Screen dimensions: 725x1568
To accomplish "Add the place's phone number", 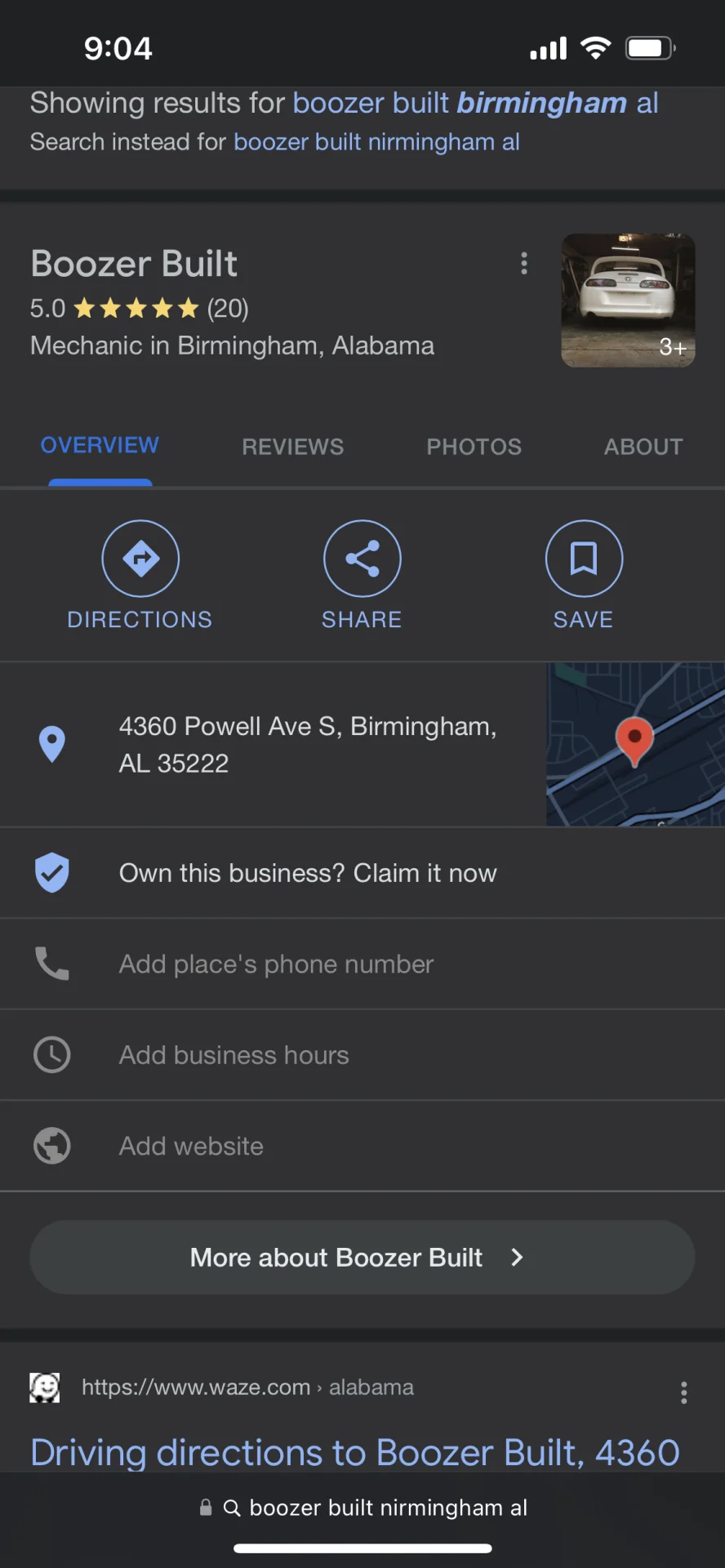I will (x=276, y=964).
